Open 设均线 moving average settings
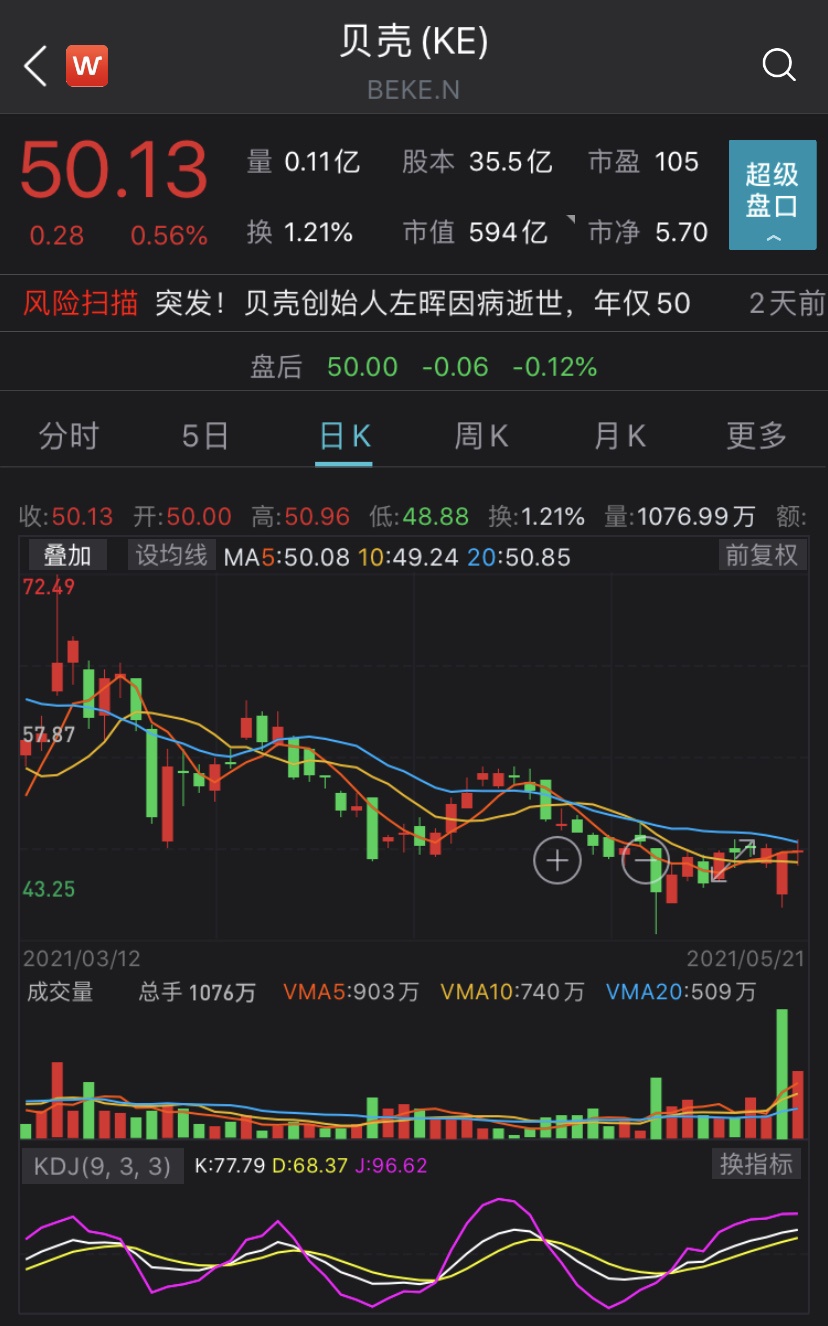Viewport: 828px width, 1326px height. tap(171, 555)
